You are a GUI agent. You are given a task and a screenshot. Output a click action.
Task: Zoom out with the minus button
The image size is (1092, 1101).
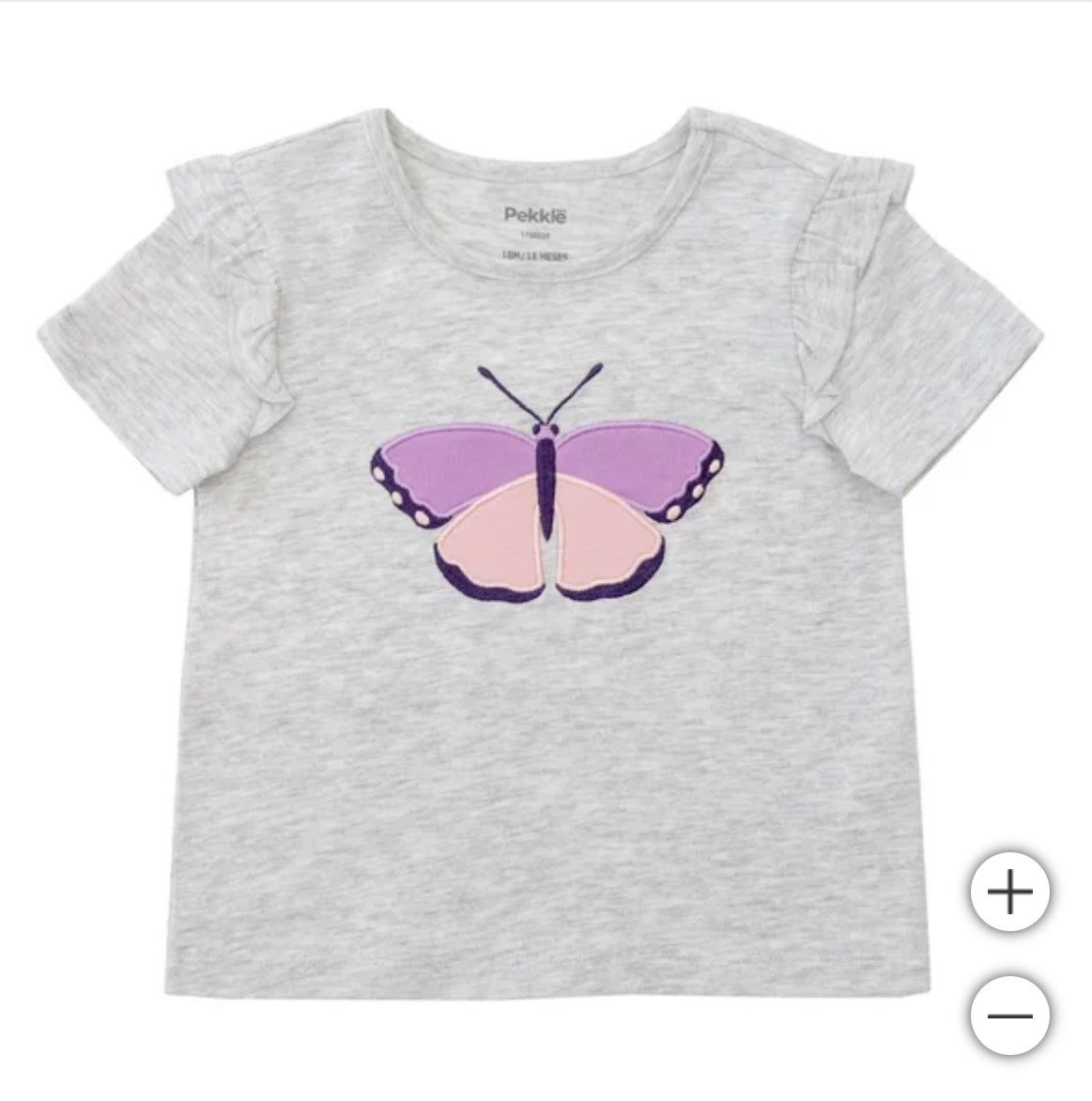(1009, 1015)
